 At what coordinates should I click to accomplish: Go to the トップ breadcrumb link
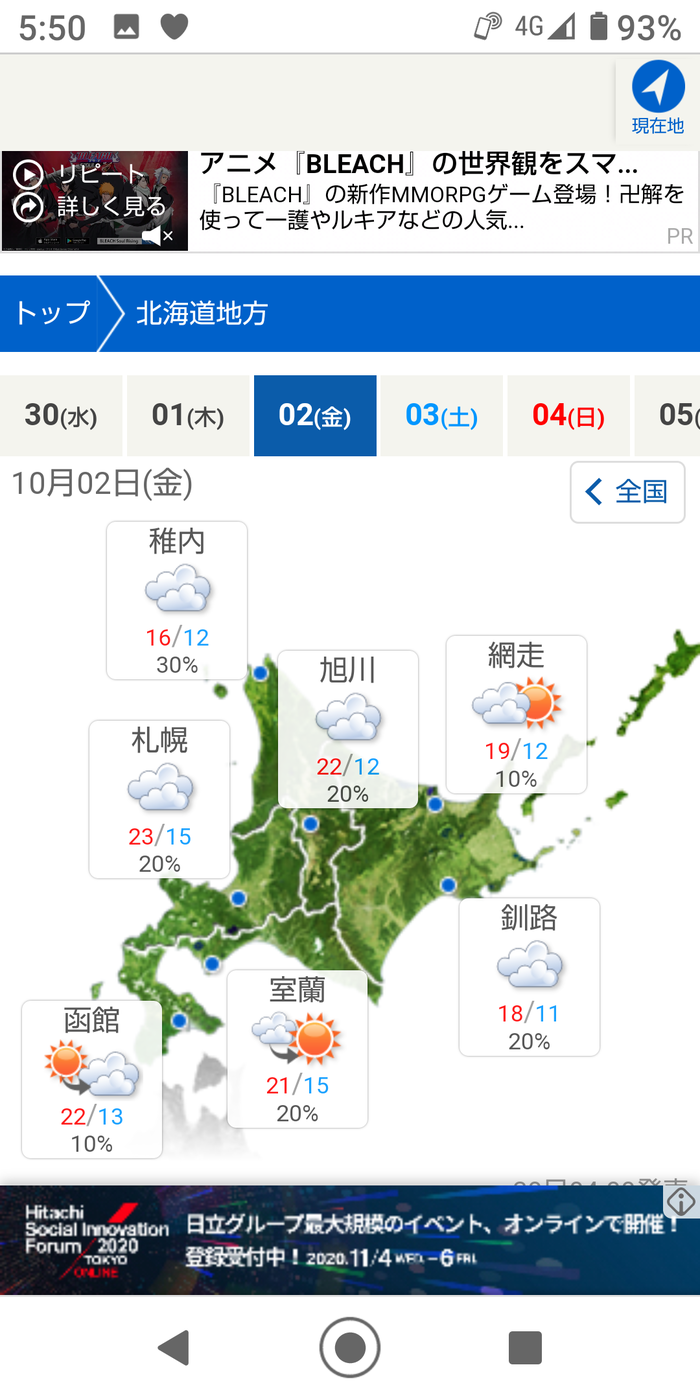(52, 313)
